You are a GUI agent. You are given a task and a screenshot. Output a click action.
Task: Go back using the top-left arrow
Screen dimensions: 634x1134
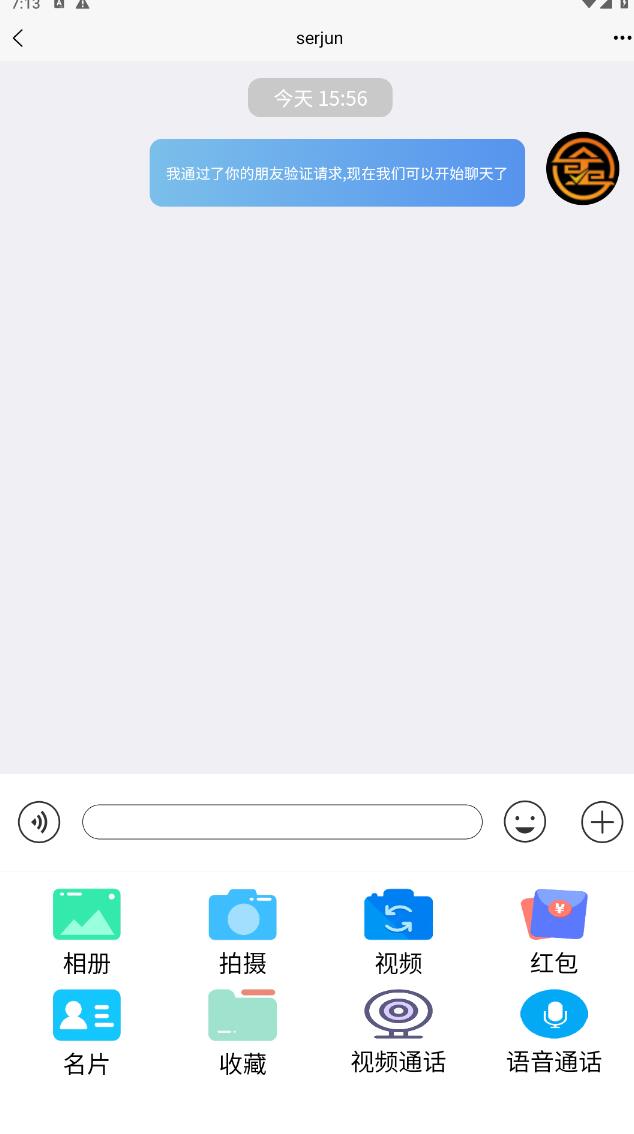click(18, 38)
